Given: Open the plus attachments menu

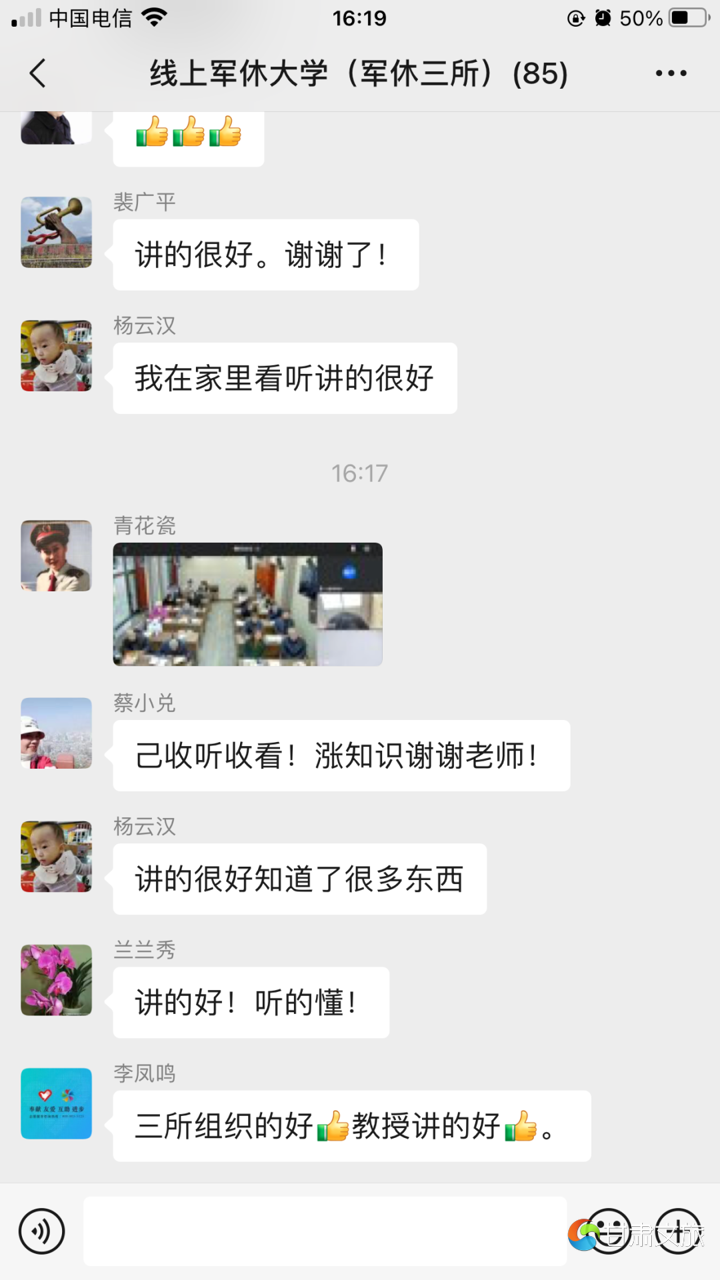Looking at the screenshot, I should coord(677,1231).
